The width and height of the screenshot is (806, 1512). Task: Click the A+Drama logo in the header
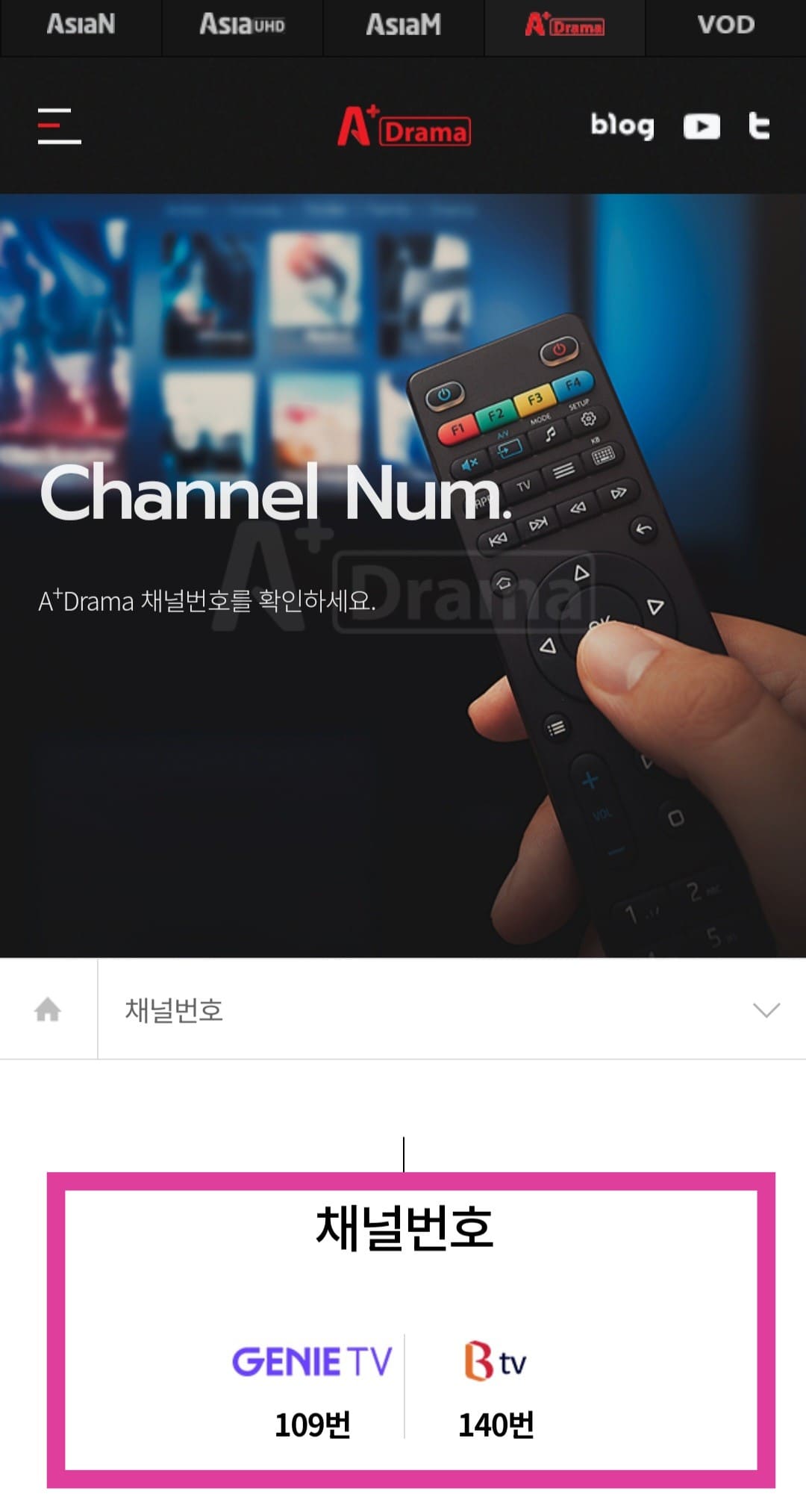[404, 127]
